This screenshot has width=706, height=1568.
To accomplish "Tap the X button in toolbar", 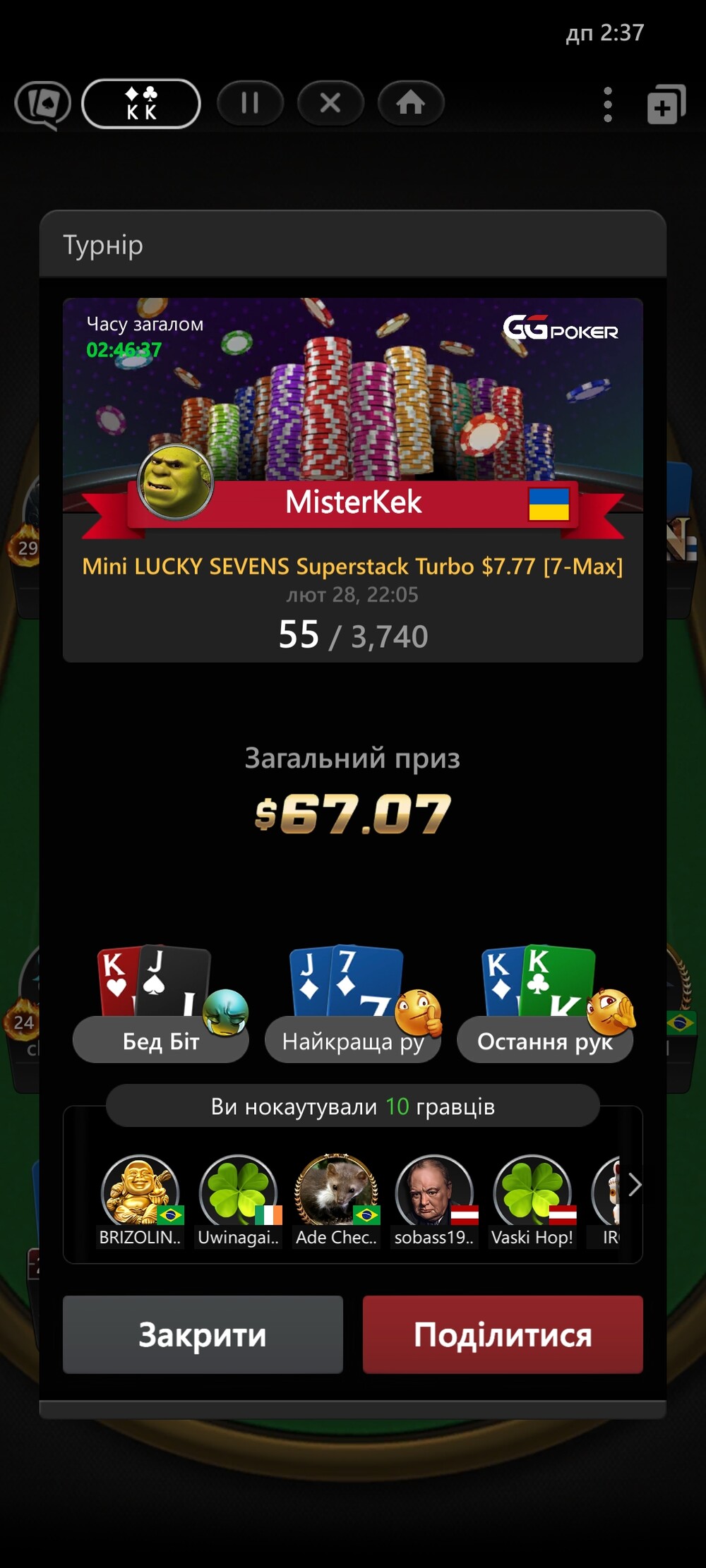I will point(330,103).
